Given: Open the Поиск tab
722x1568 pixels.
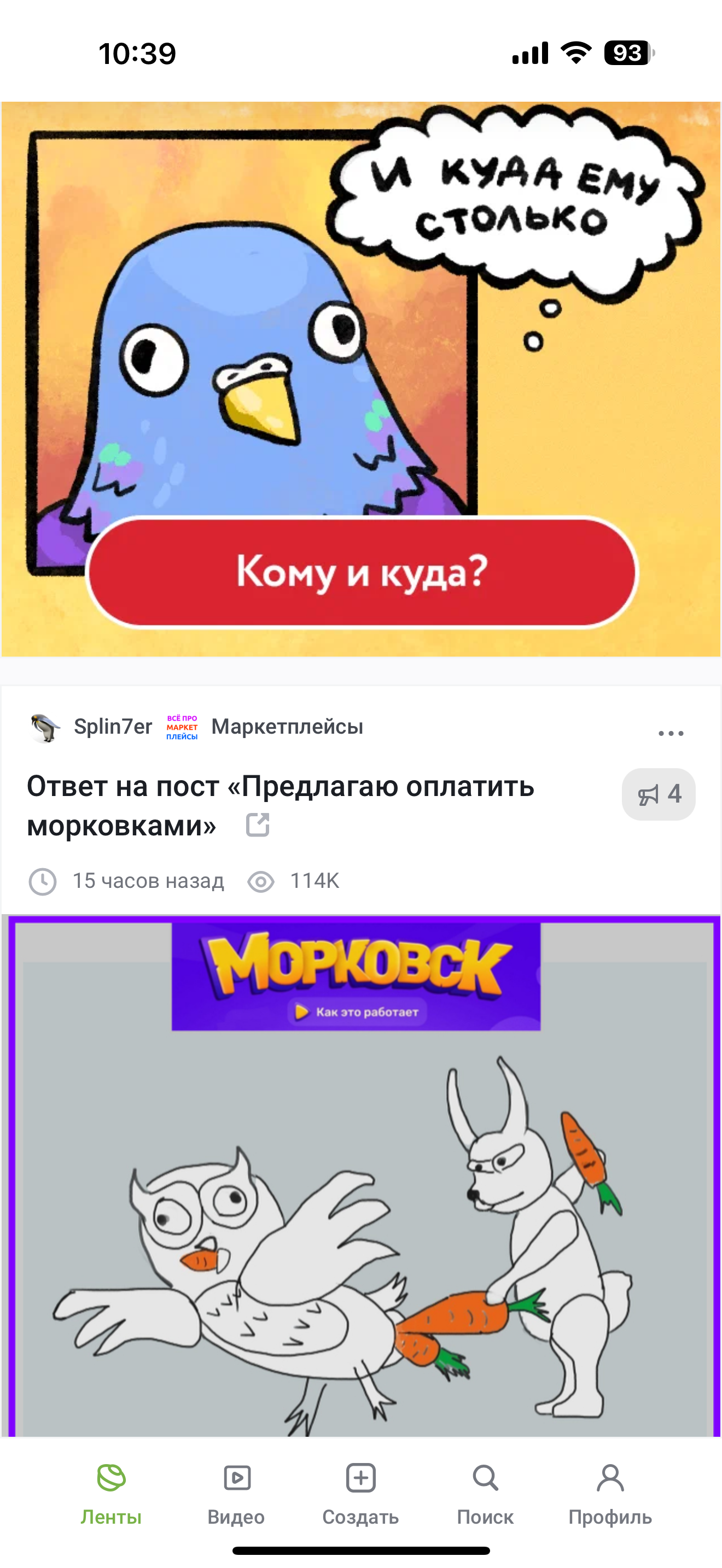Looking at the screenshot, I should 485,1493.
